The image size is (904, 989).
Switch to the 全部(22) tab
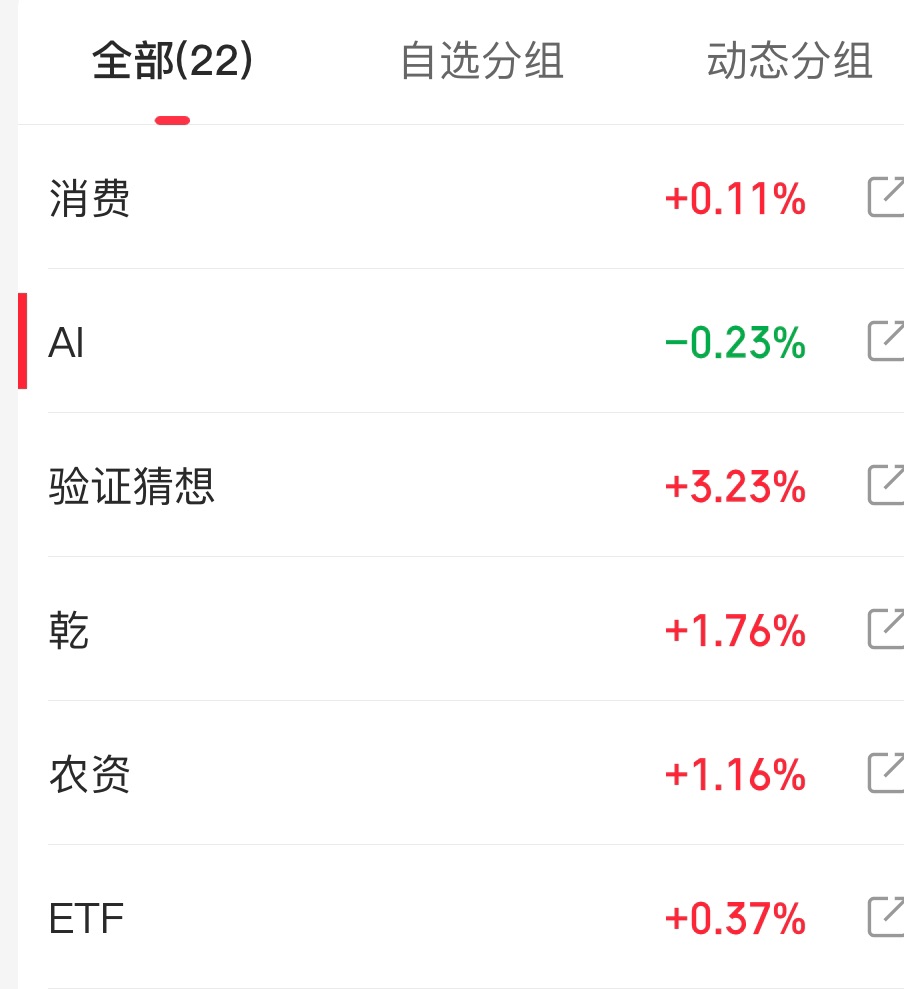pyautogui.click(x=172, y=61)
